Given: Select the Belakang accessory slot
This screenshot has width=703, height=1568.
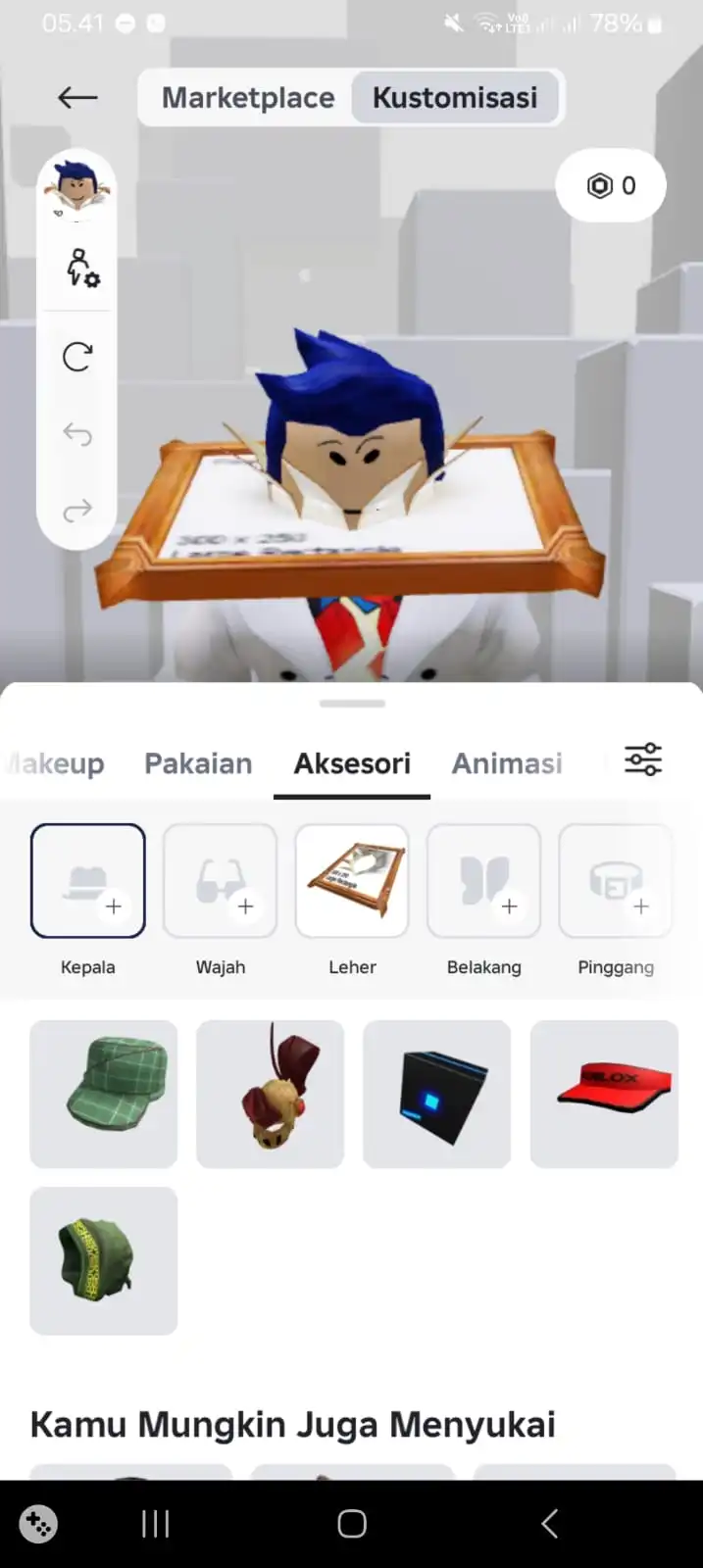Looking at the screenshot, I should (483, 881).
